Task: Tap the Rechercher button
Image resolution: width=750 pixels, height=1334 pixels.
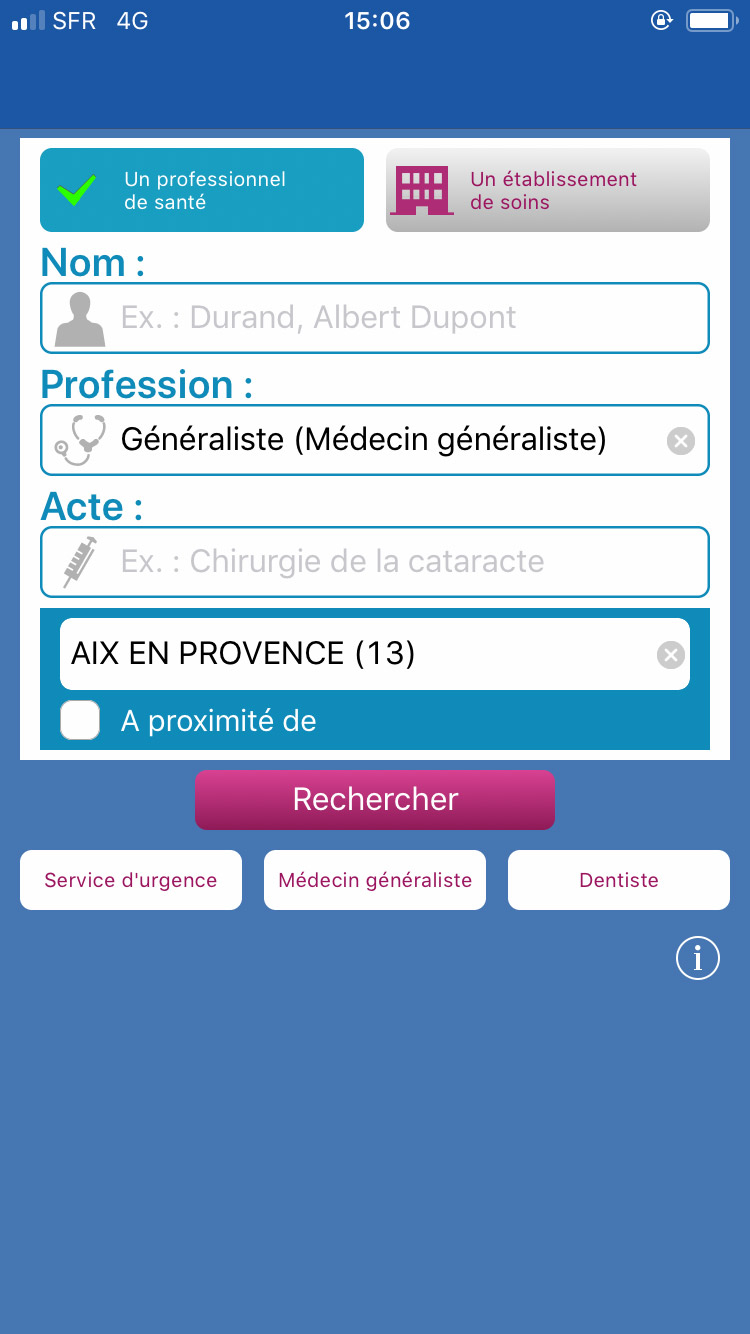Action: pyautogui.click(x=375, y=799)
